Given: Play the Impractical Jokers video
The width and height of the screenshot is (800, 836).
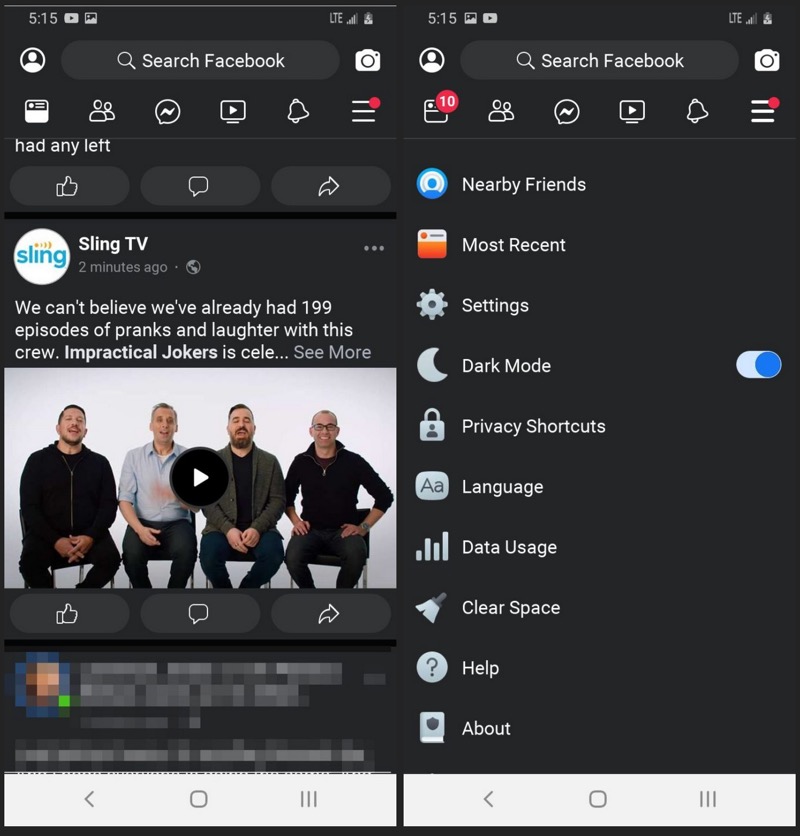Looking at the screenshot, I should click(200, 478).
